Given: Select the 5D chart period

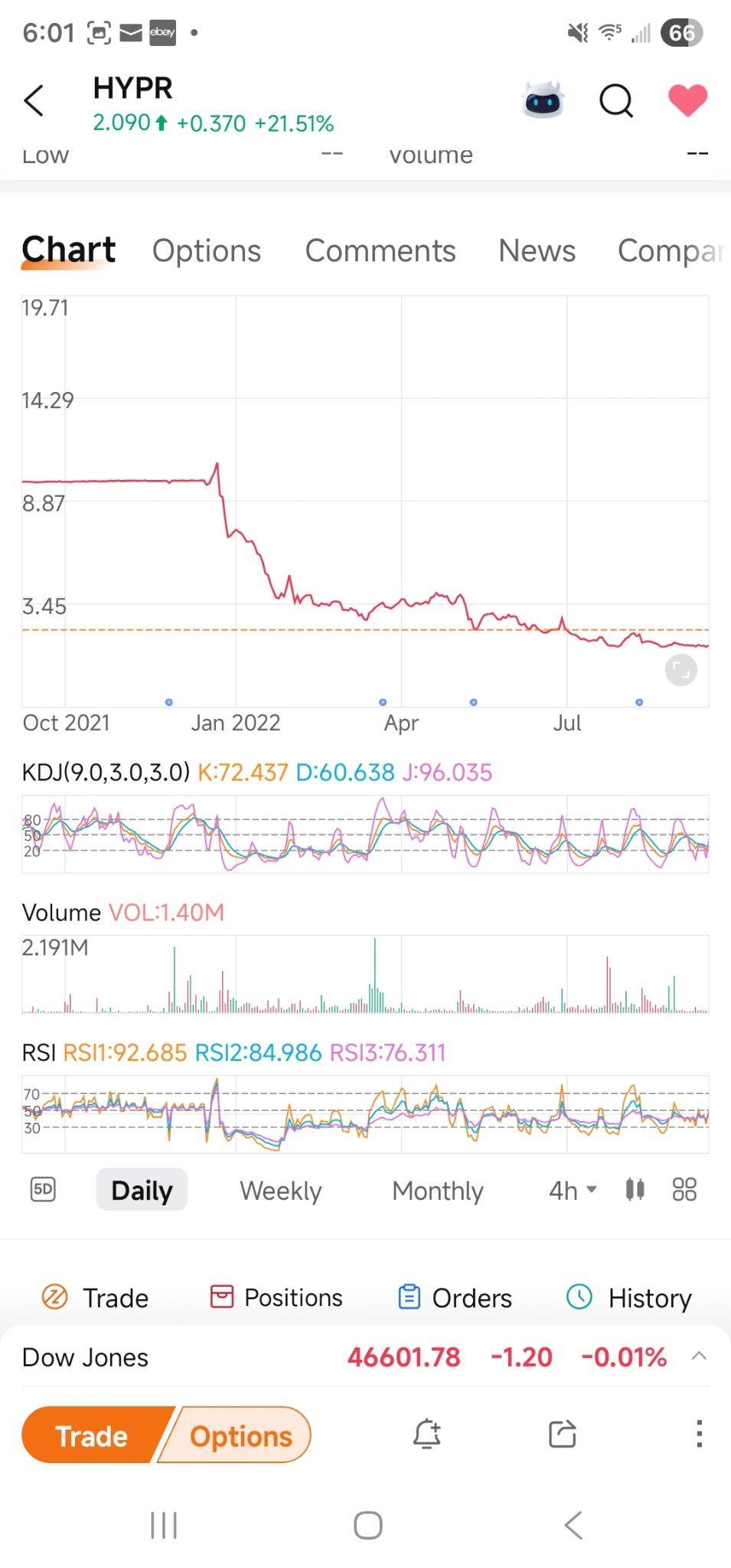Looking at the screenshot, I should click(x=43, y=1189).
